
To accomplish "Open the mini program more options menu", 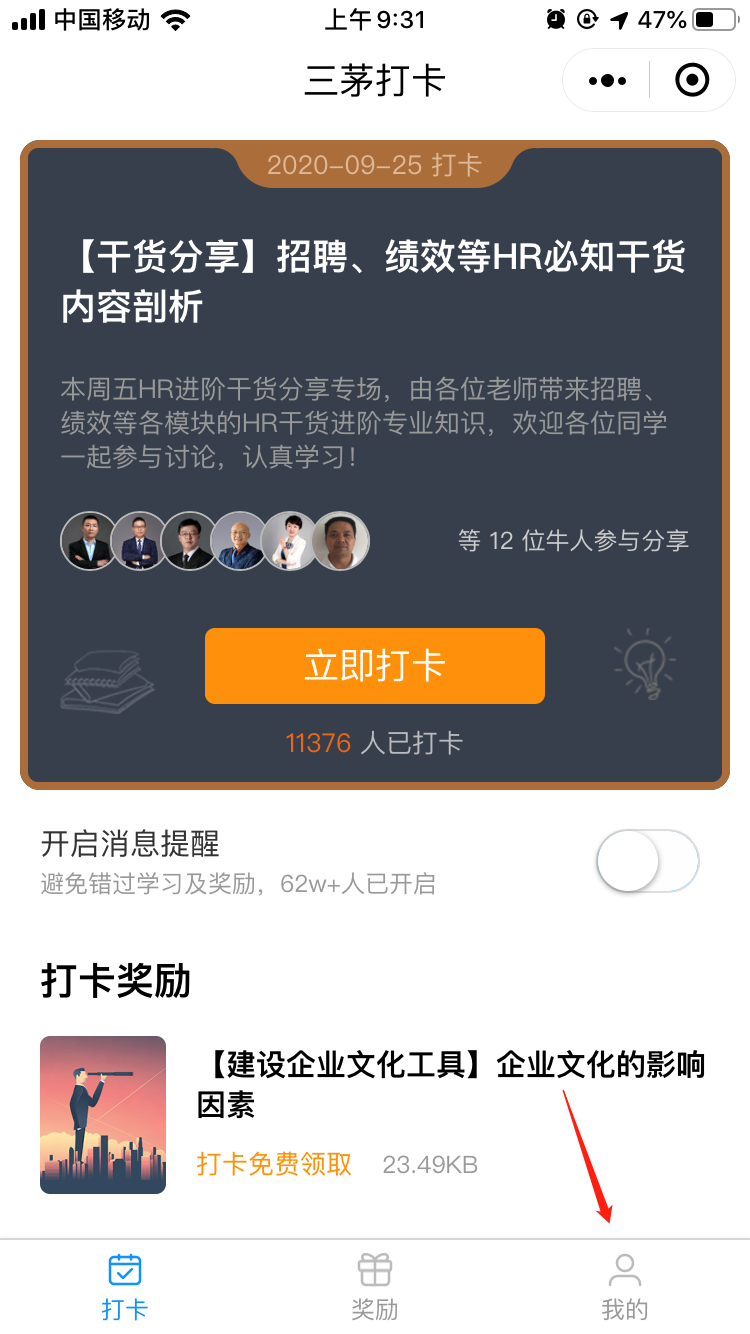I will (607, 80).
